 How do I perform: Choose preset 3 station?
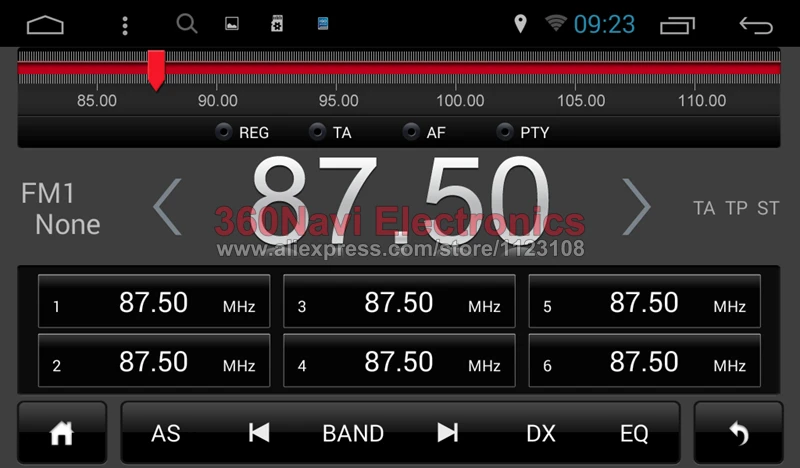point(399,301)
